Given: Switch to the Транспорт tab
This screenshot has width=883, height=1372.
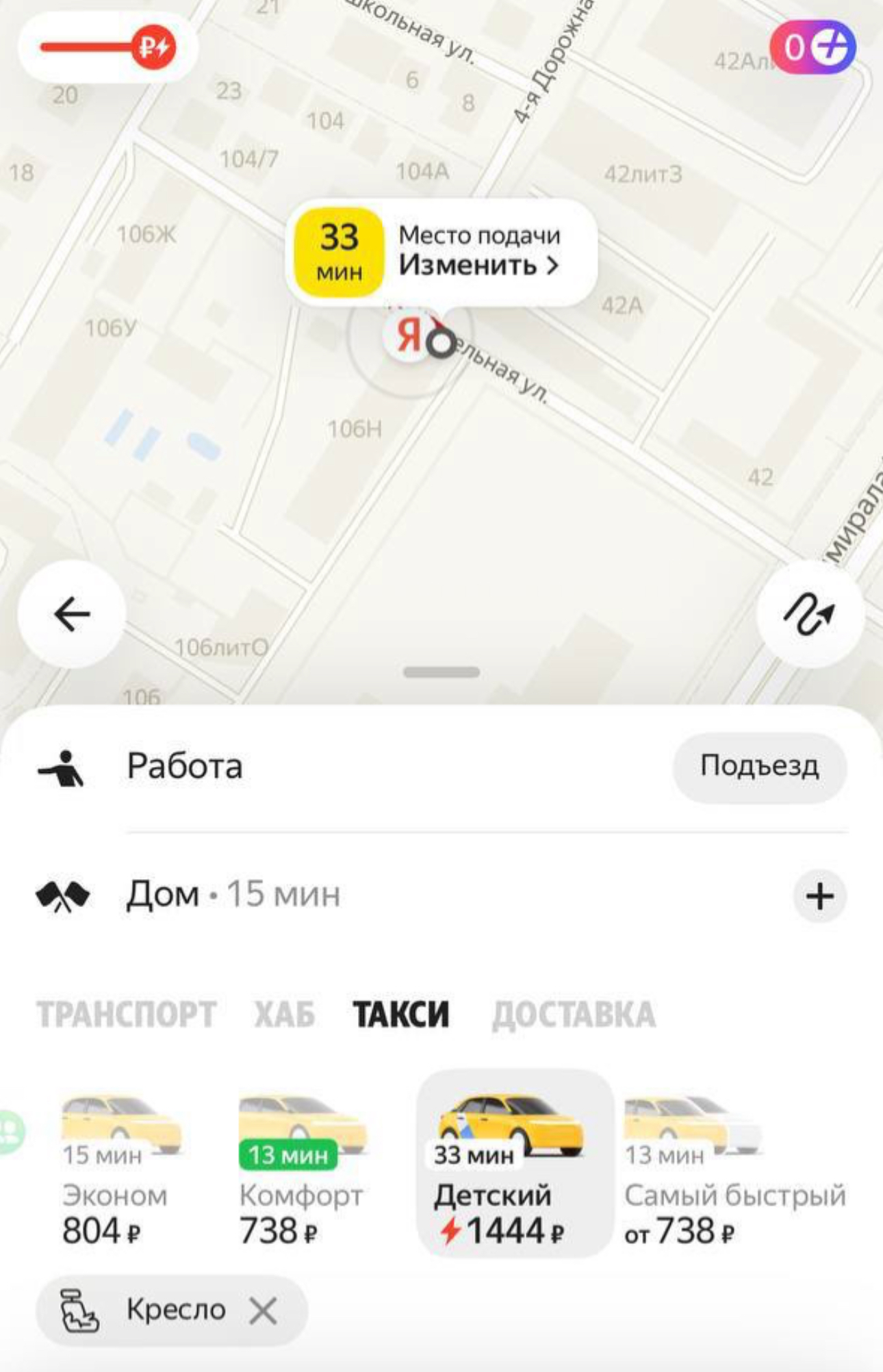Looking at the screenshot, I should [126, 1015].
